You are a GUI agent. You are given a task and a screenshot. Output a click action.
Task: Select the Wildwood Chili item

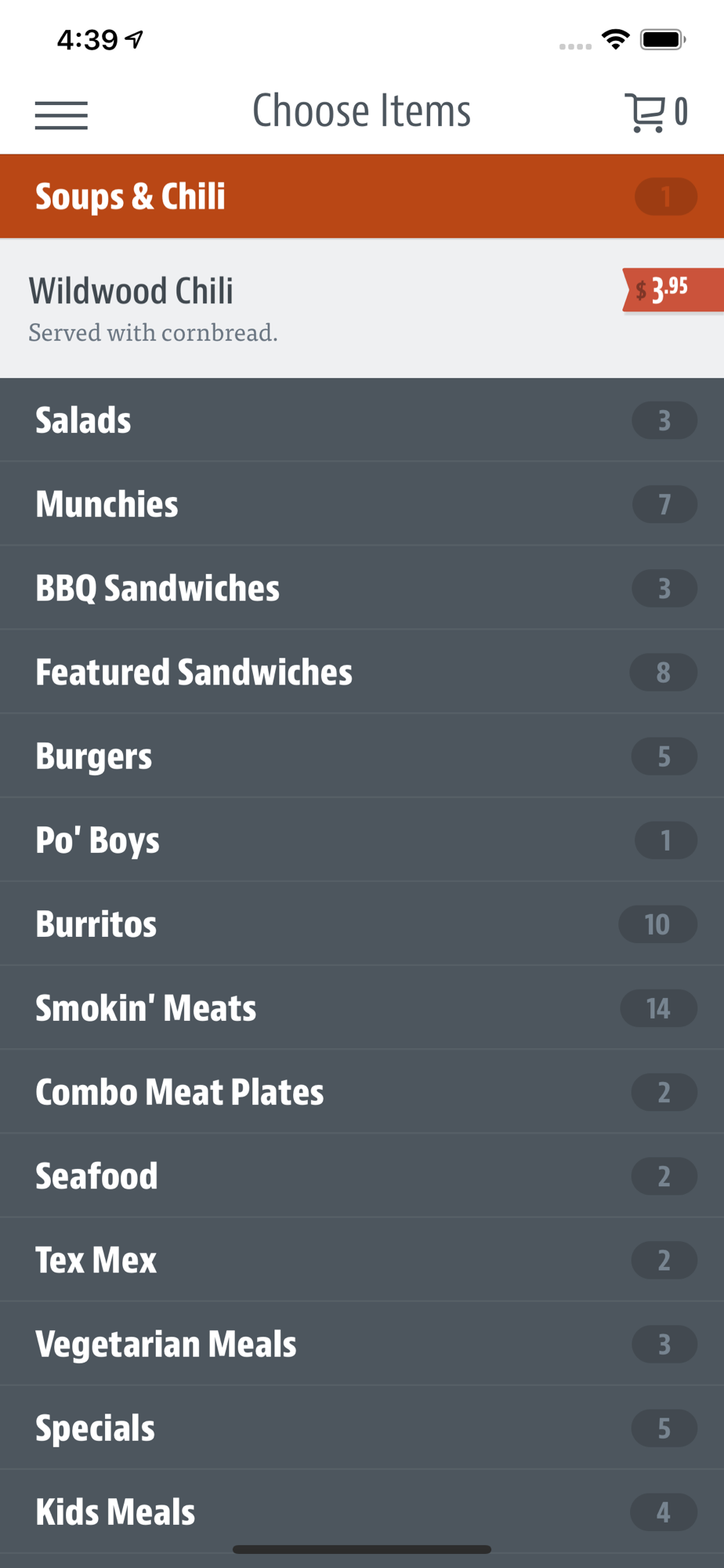tap(362, 308)
